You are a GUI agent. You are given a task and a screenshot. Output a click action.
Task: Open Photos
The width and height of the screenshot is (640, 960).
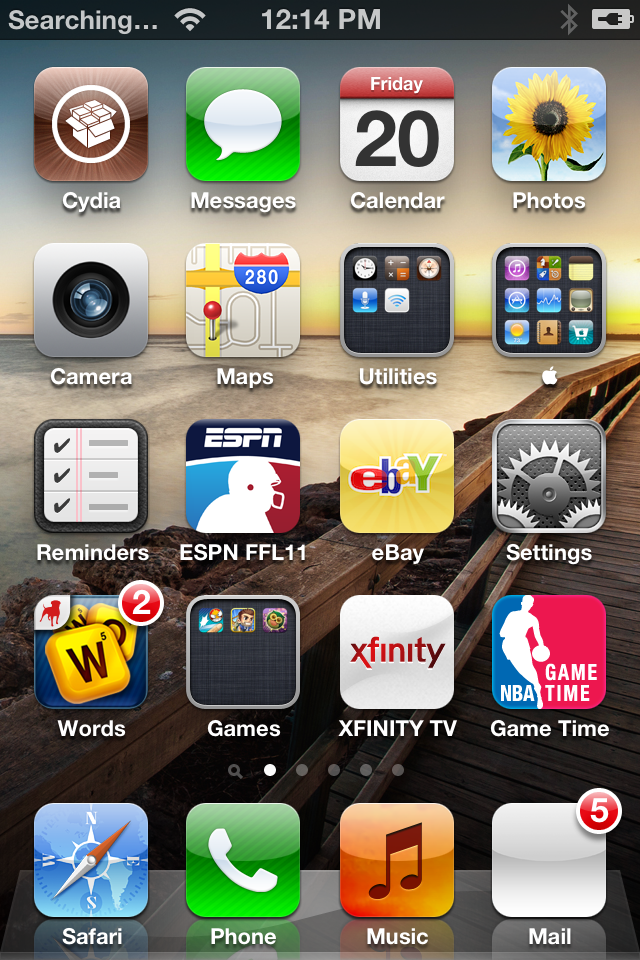[x=549, y=124]
